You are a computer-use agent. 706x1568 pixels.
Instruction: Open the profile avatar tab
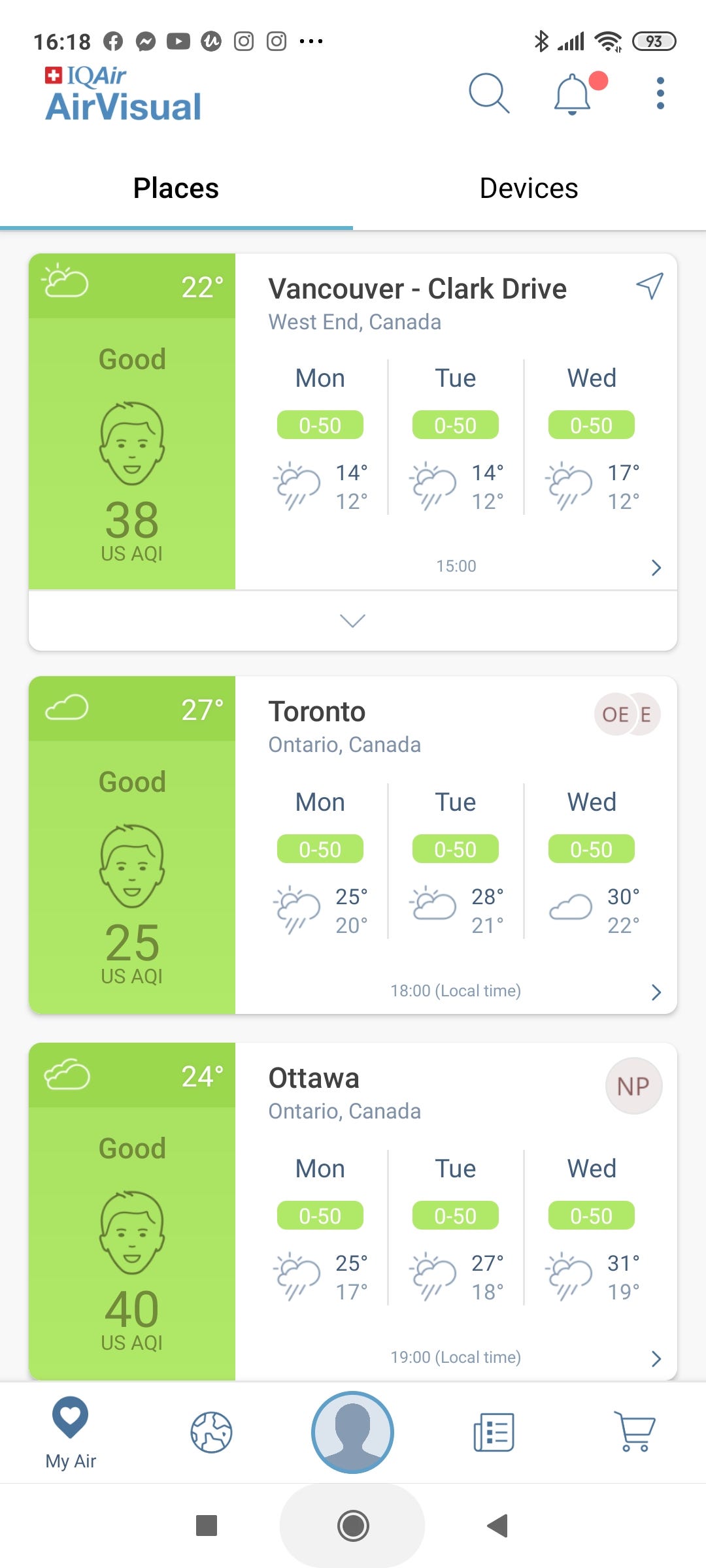click(353, 1432)
